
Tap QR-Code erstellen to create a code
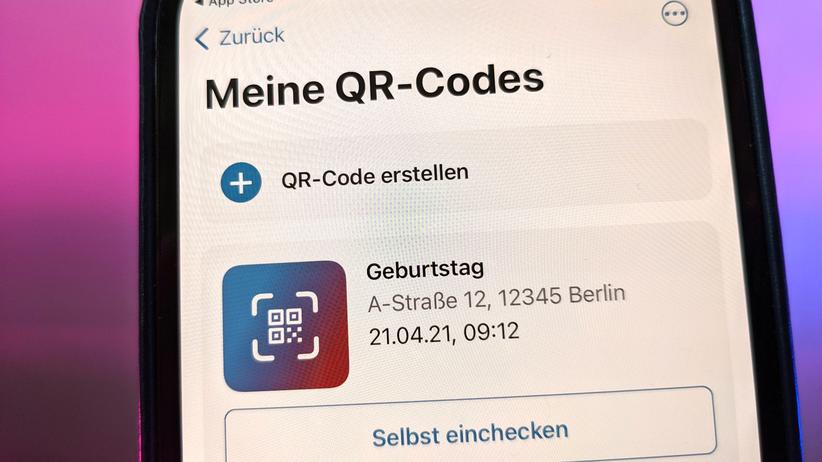pyautogui.click(x=374, y=175)
